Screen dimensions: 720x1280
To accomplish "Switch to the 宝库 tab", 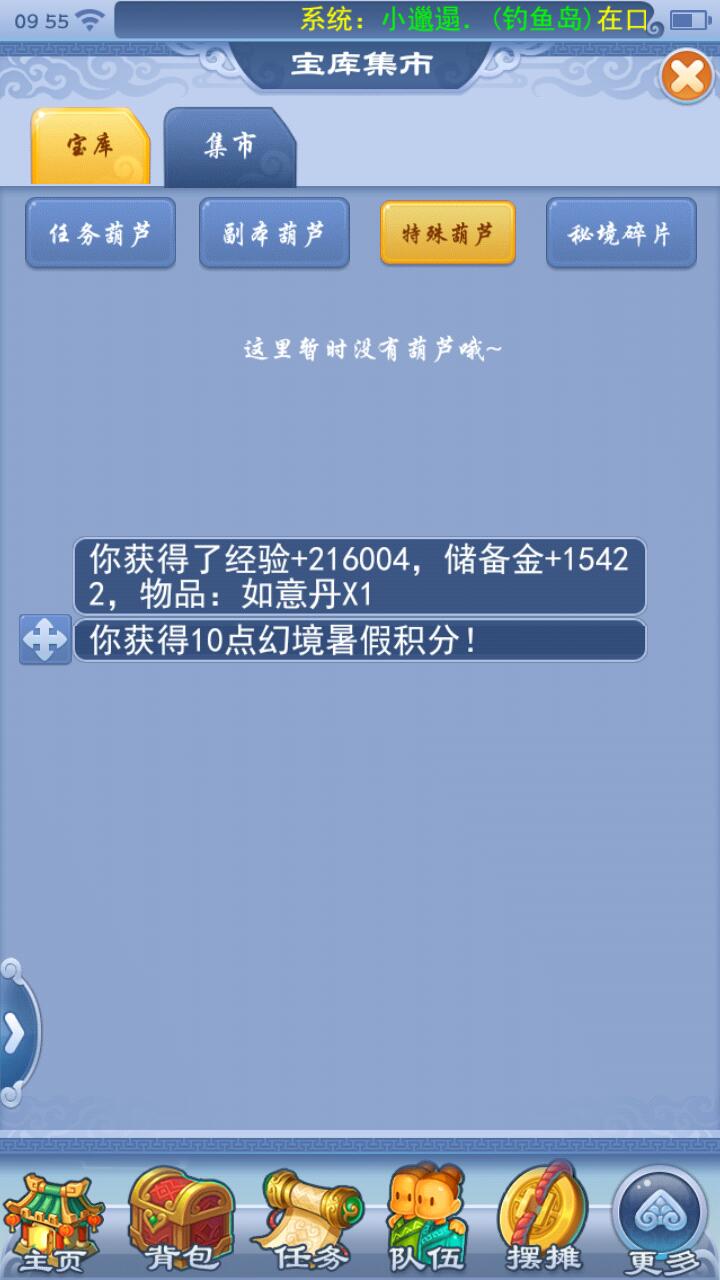I will coord(90,147).
